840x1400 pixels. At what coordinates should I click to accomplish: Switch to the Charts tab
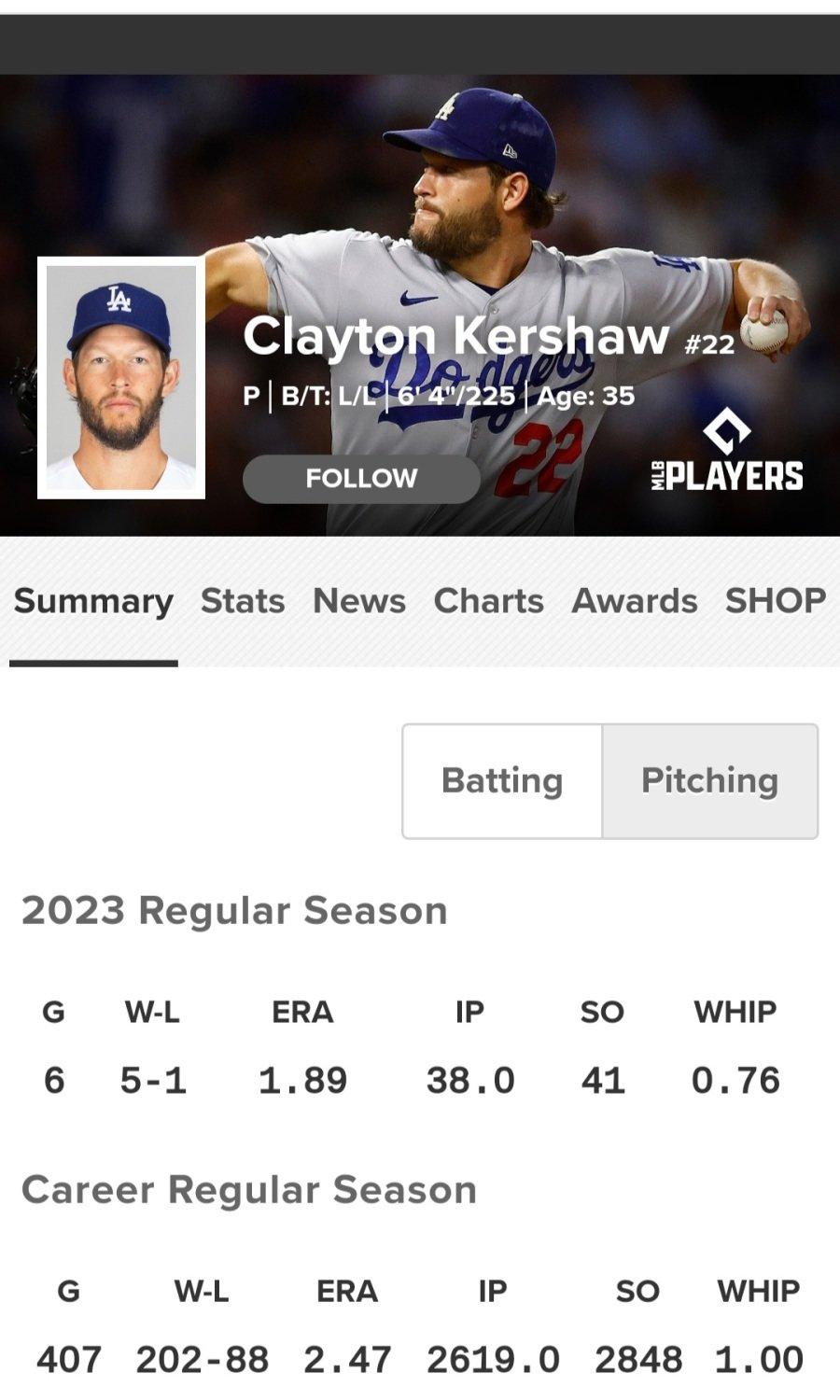488,601
